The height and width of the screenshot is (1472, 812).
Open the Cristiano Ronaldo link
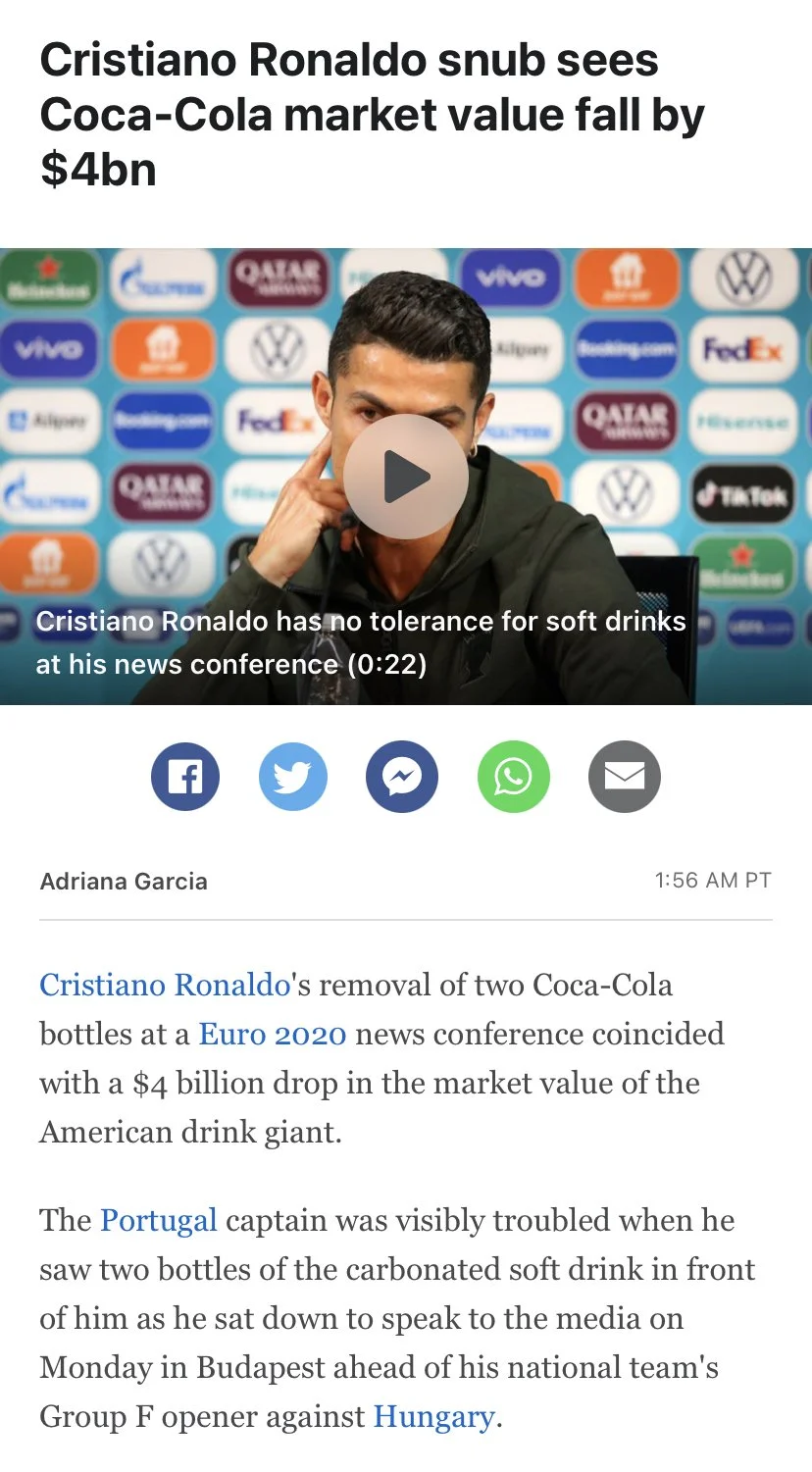[165, 985]
